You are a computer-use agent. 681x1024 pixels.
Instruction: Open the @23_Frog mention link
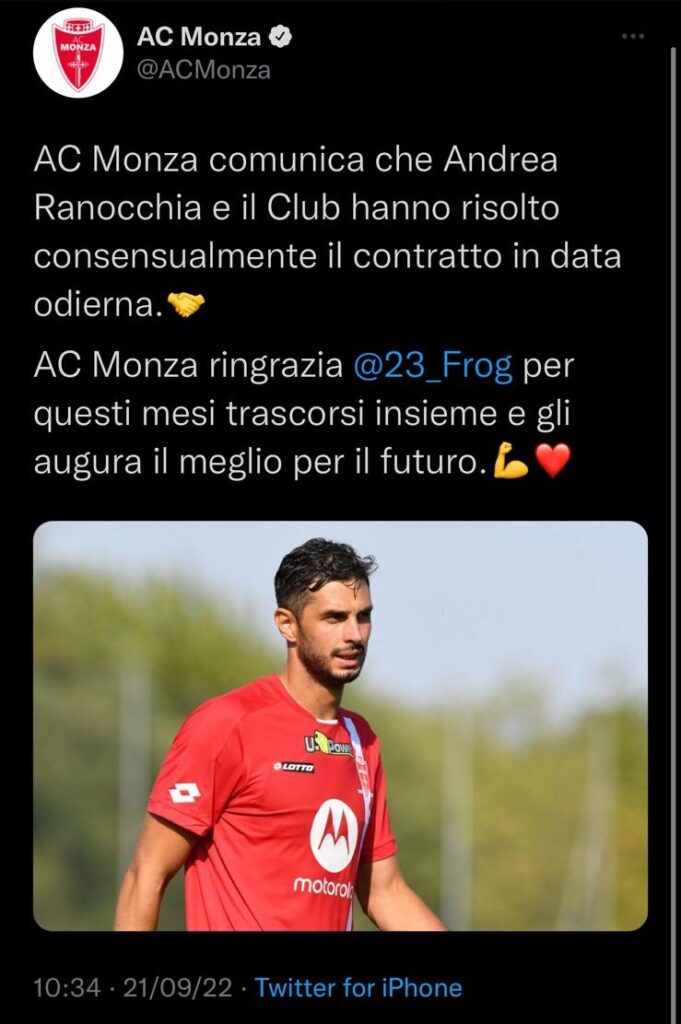(433, 367)
